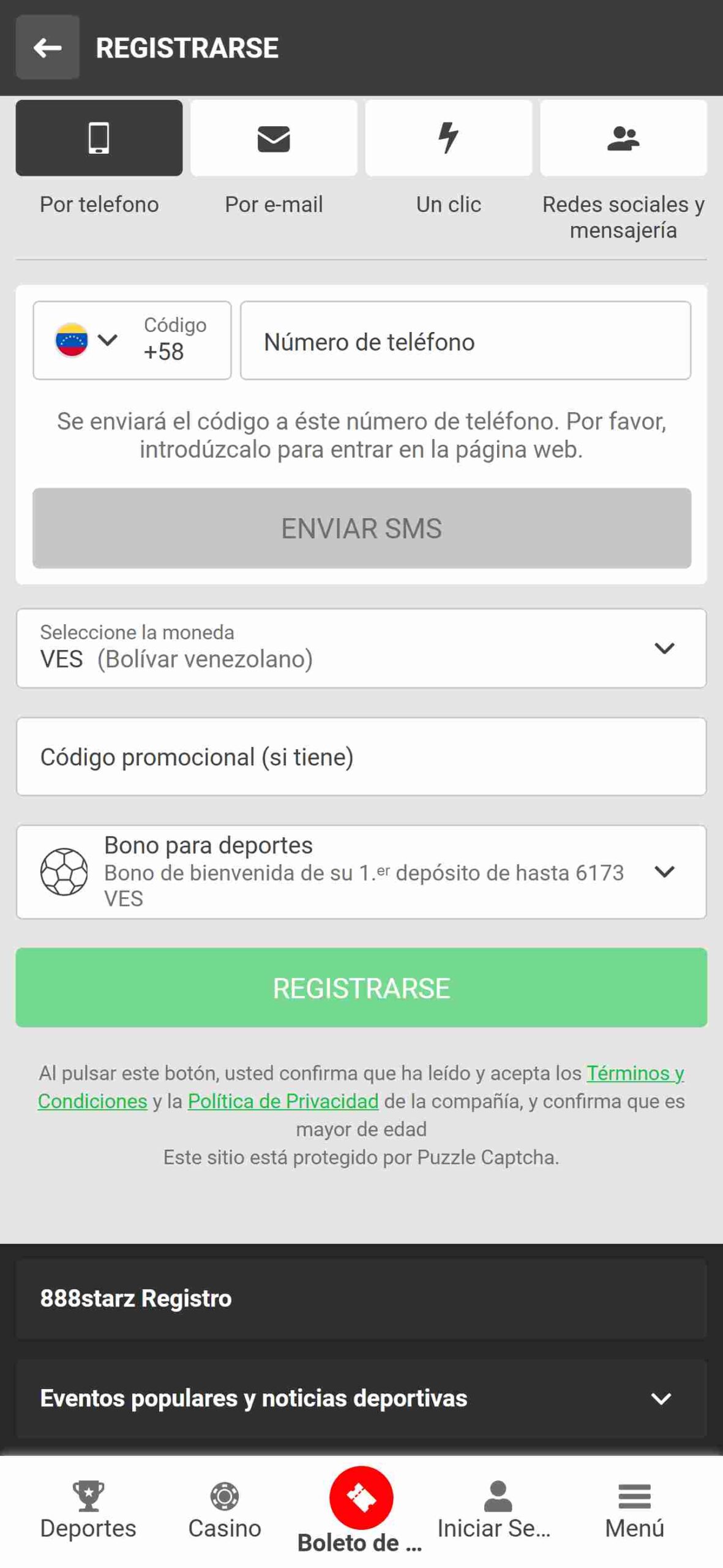Viewport: 723px width, 1568px height.
Task: Switch to Por e-mail registration
Action: pos(273,138)
